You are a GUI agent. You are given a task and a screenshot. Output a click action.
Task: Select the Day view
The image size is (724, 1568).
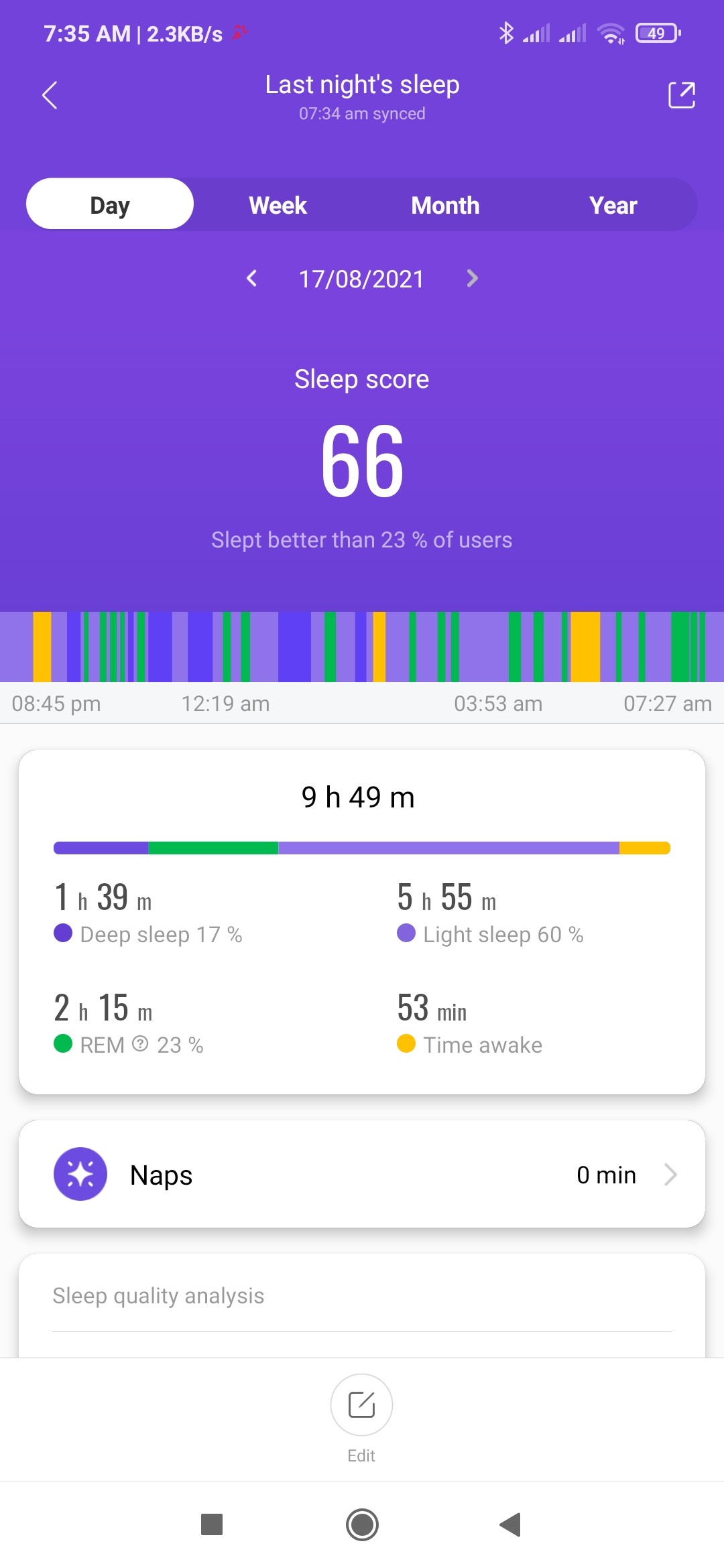(x=110, y=204)
